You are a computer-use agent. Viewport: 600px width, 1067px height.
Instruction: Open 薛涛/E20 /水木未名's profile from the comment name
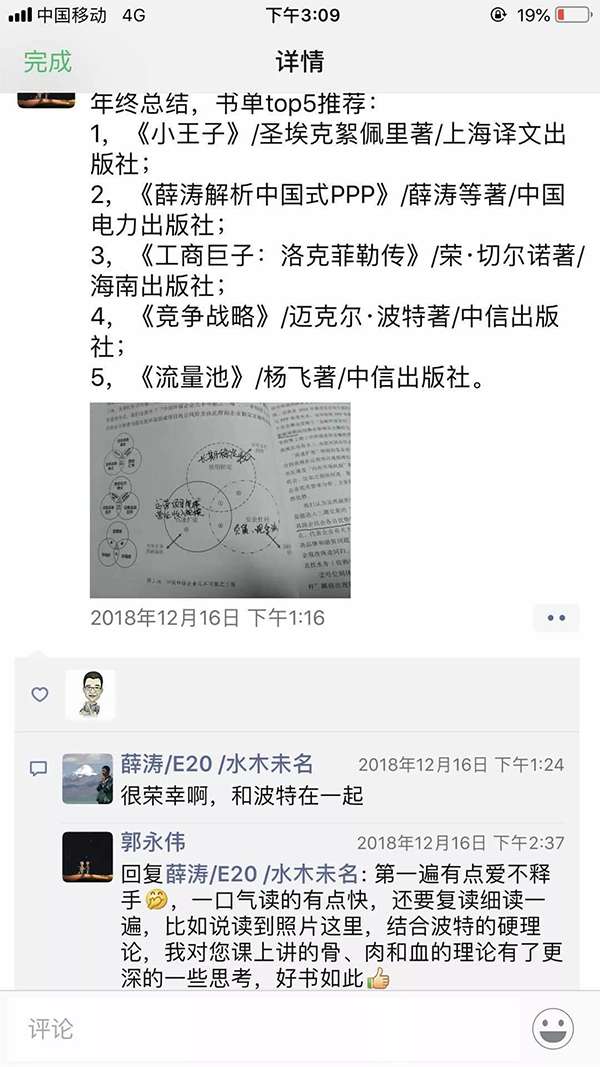[x=217, y=764]
